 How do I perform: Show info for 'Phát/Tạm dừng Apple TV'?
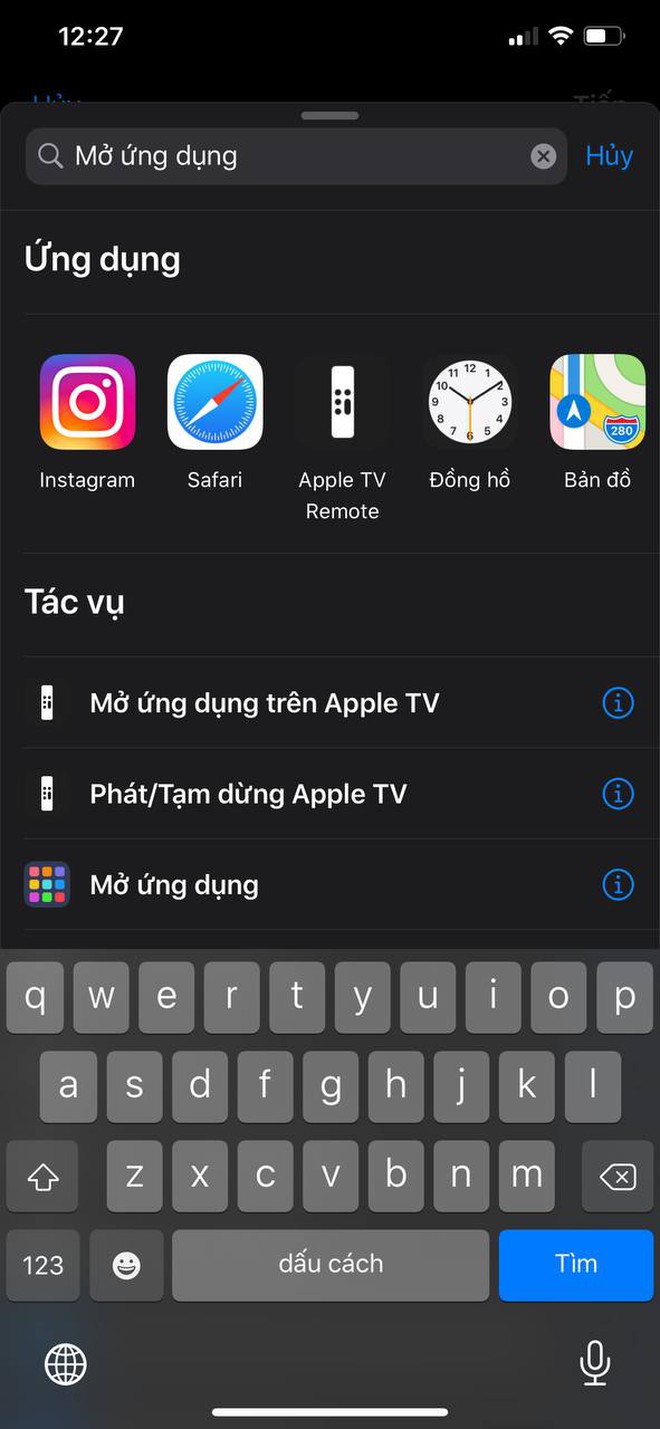coord(618,794)
